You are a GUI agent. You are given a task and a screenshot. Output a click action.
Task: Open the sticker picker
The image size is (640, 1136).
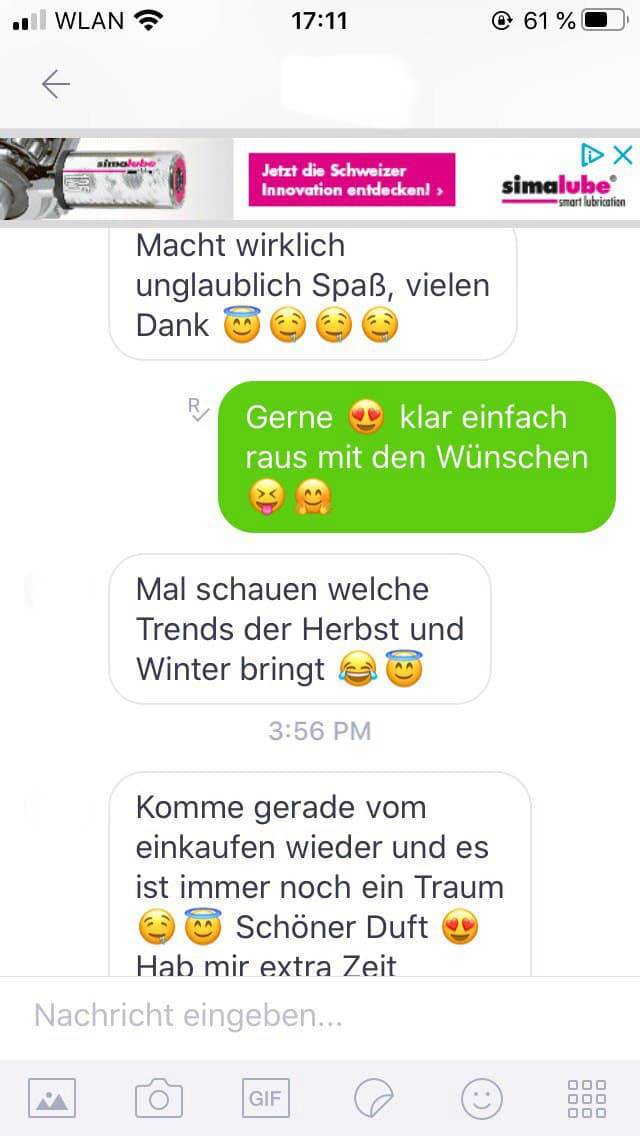[x=374, y=1099]
